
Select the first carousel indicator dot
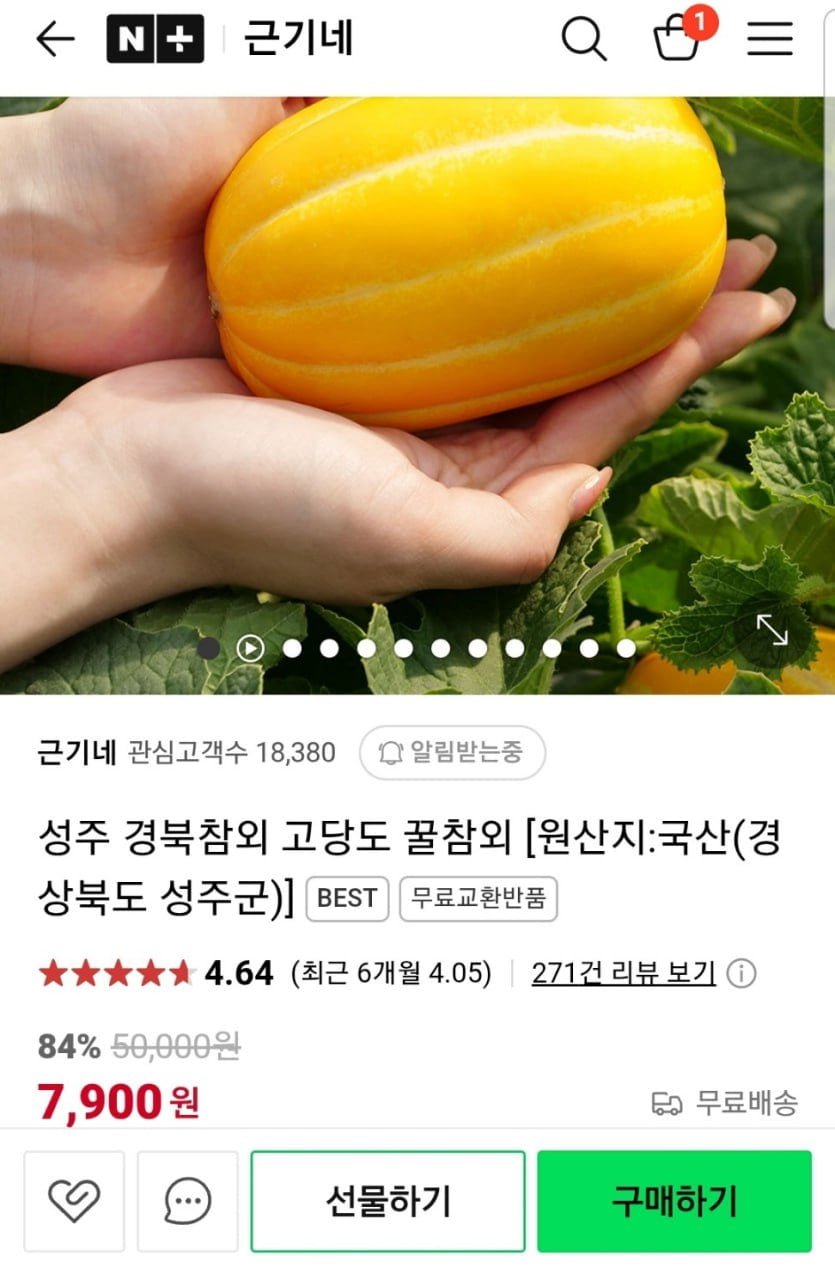click(x=208, y=649)
